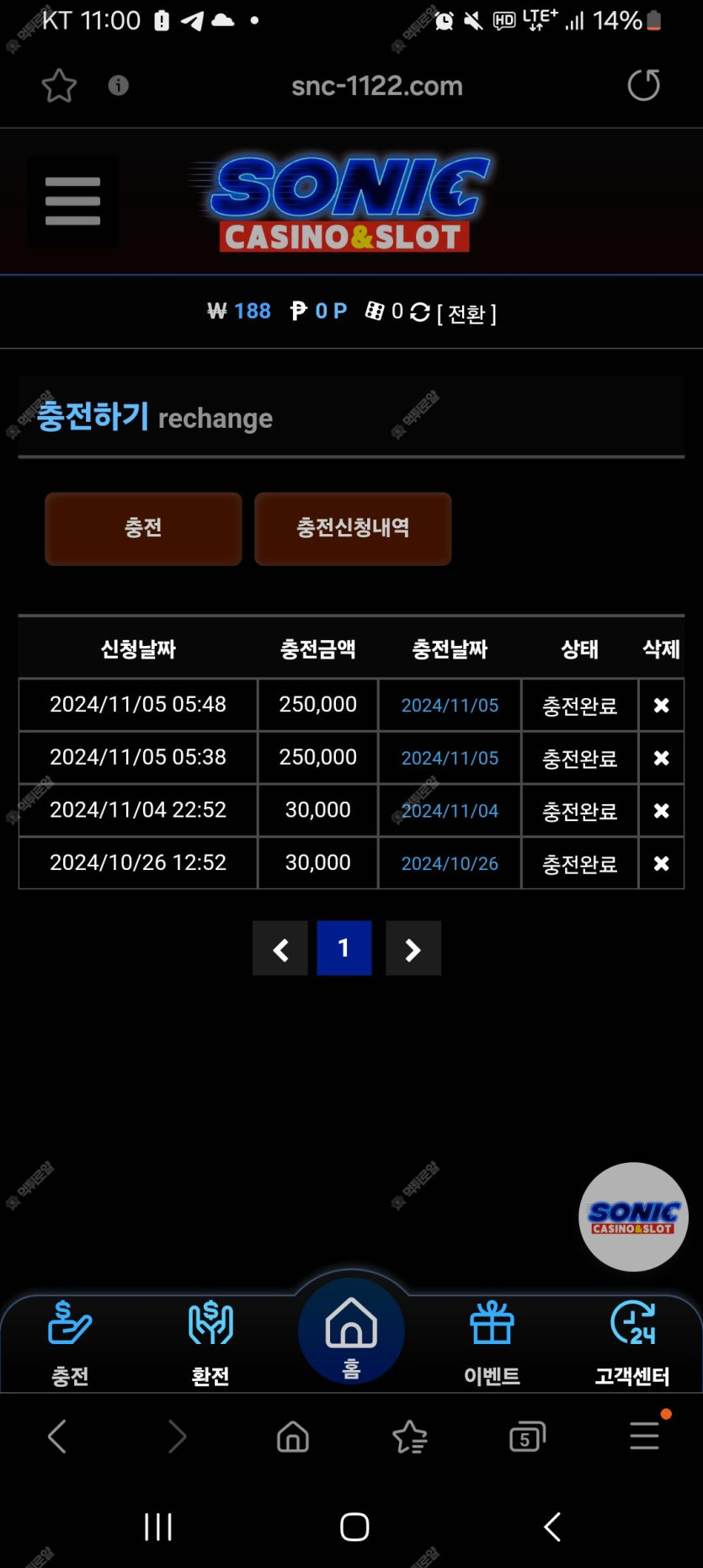703x1568 pixels.
Task: Go to the previous page of results
Action: pos(280,949)
